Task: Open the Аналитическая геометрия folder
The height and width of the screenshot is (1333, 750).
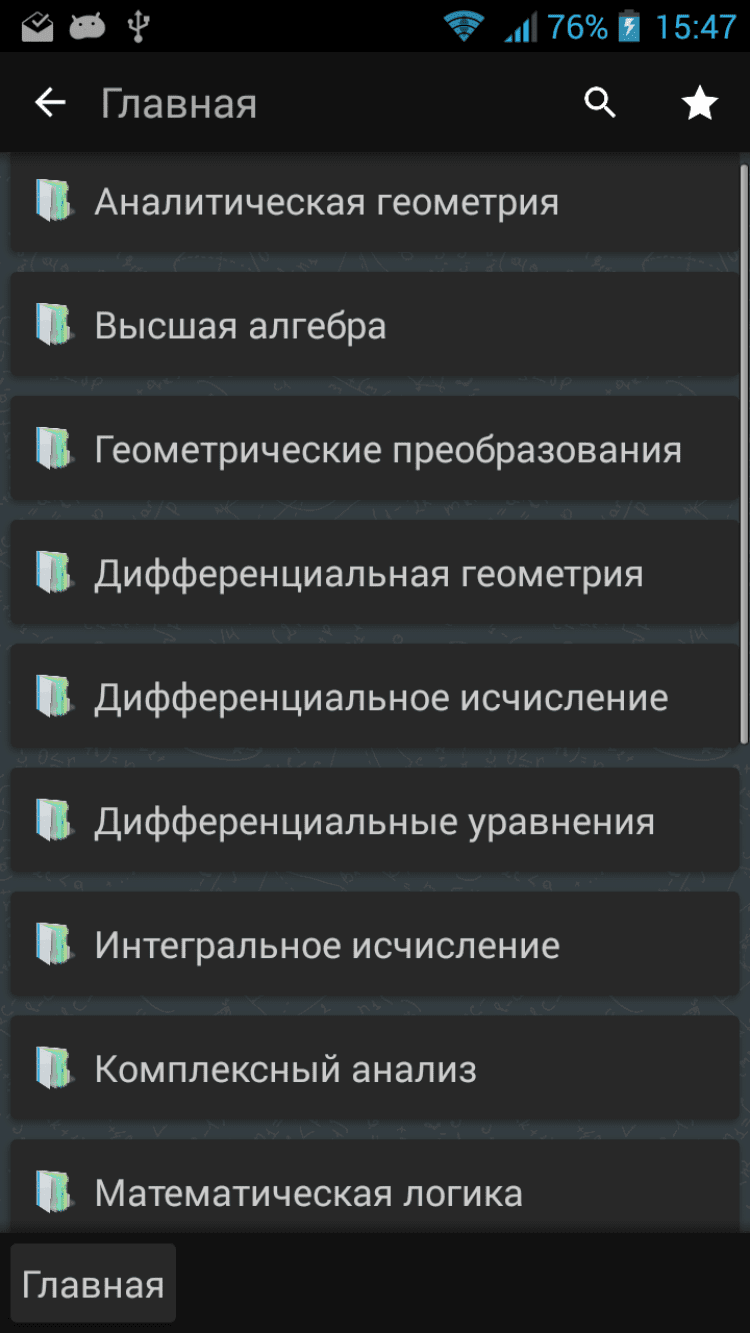Action: (x=374, y=203)
